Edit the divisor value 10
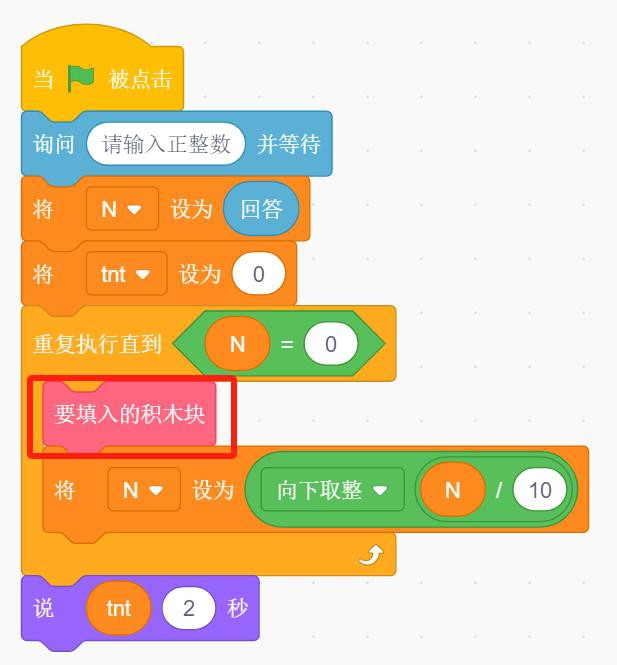617x665 pixels. tap(539, 489)
